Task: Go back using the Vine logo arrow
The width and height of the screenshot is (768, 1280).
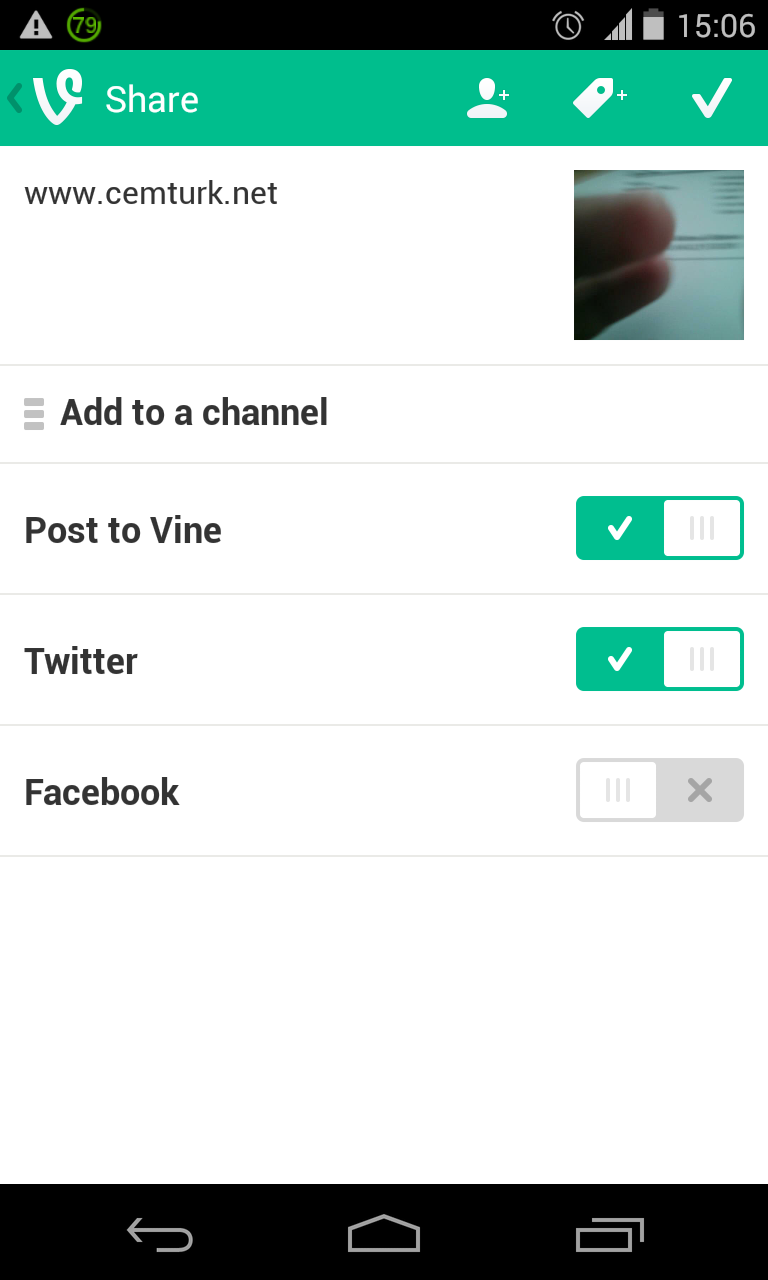Action: coord(46,98)
